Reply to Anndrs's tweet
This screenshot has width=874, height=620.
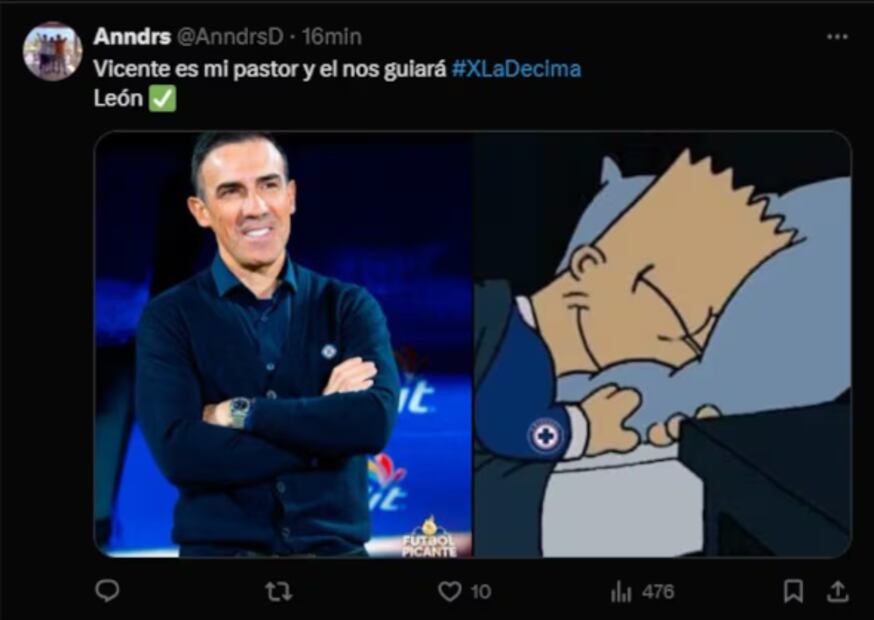(107, 591)
